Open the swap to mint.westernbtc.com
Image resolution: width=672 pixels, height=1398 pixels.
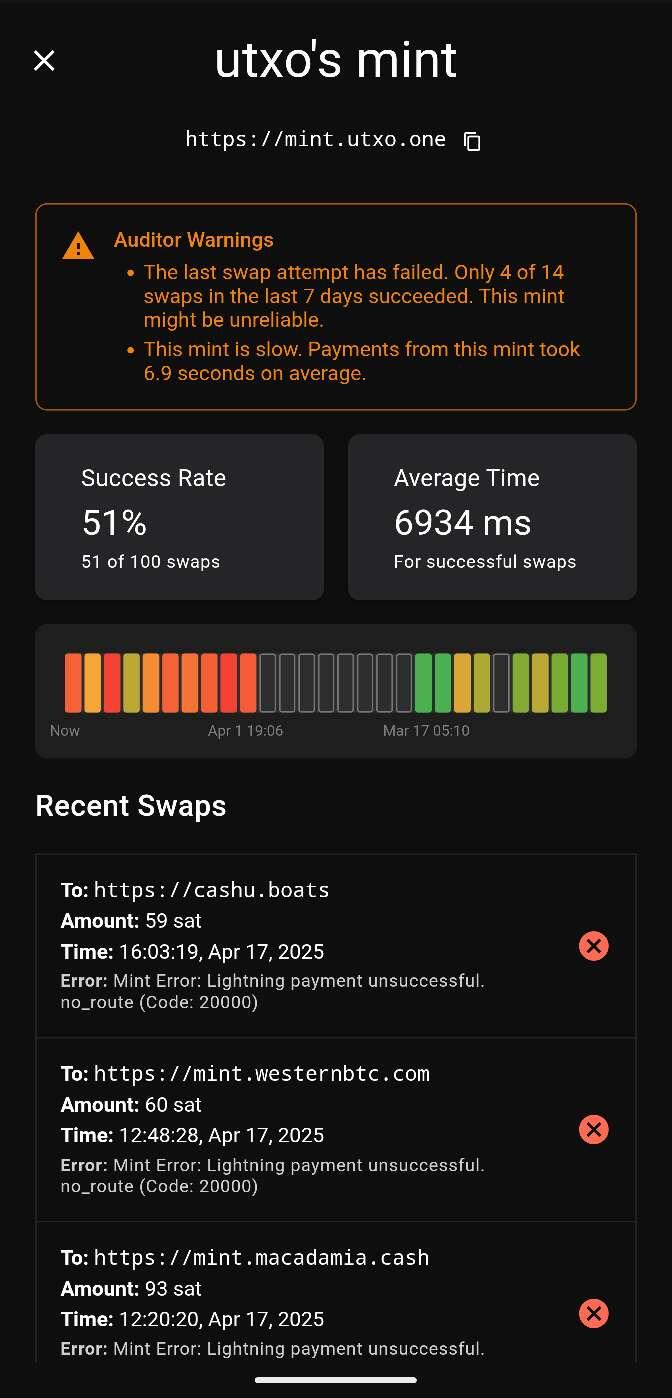336,1130
